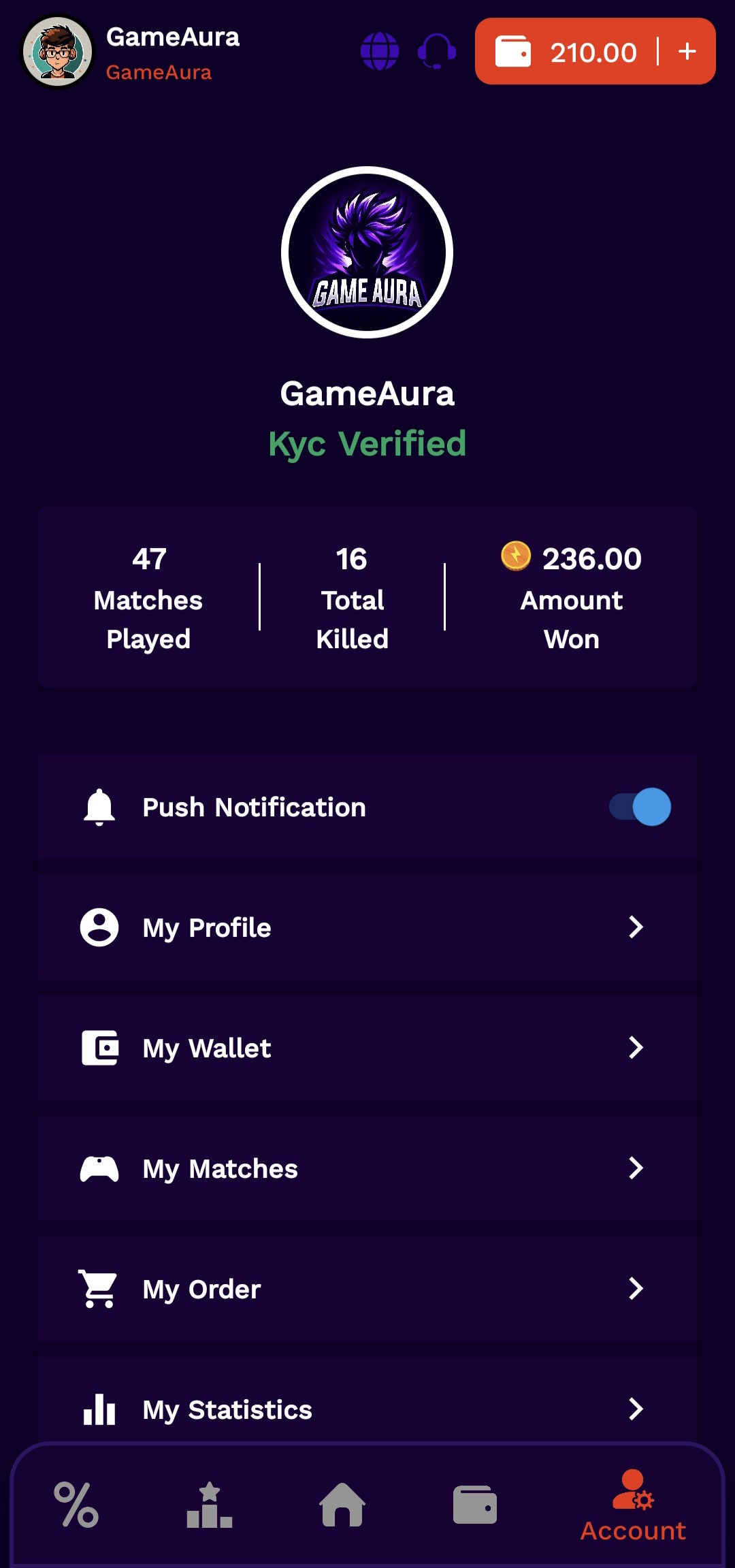Image resolution: width=735 pixels, height=1568 pixels.
Task: Tap the wallet balance add button
Action: (687, 51)
